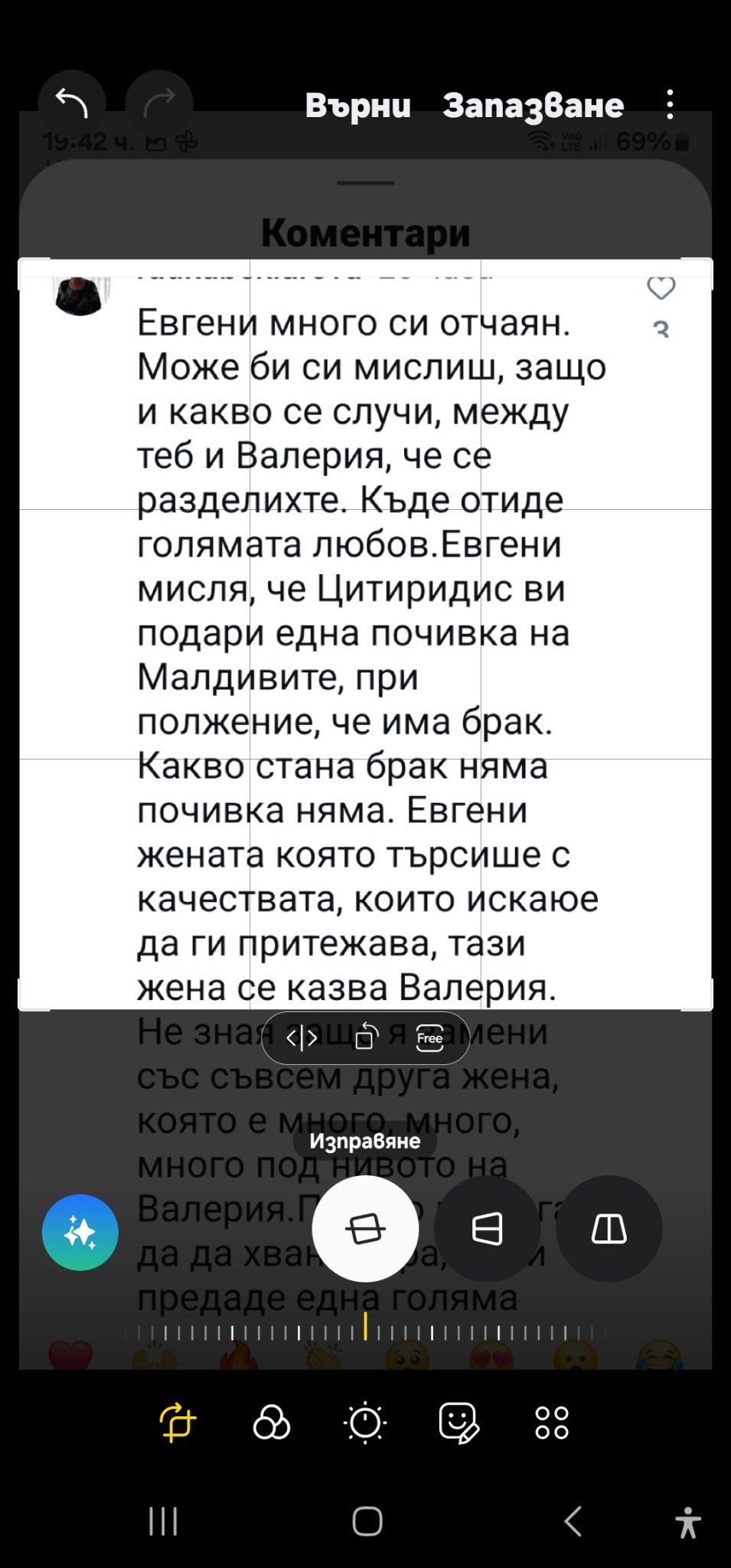Open the three-dot overflow menu
731x1568 pixels.
tap(670, 105)
